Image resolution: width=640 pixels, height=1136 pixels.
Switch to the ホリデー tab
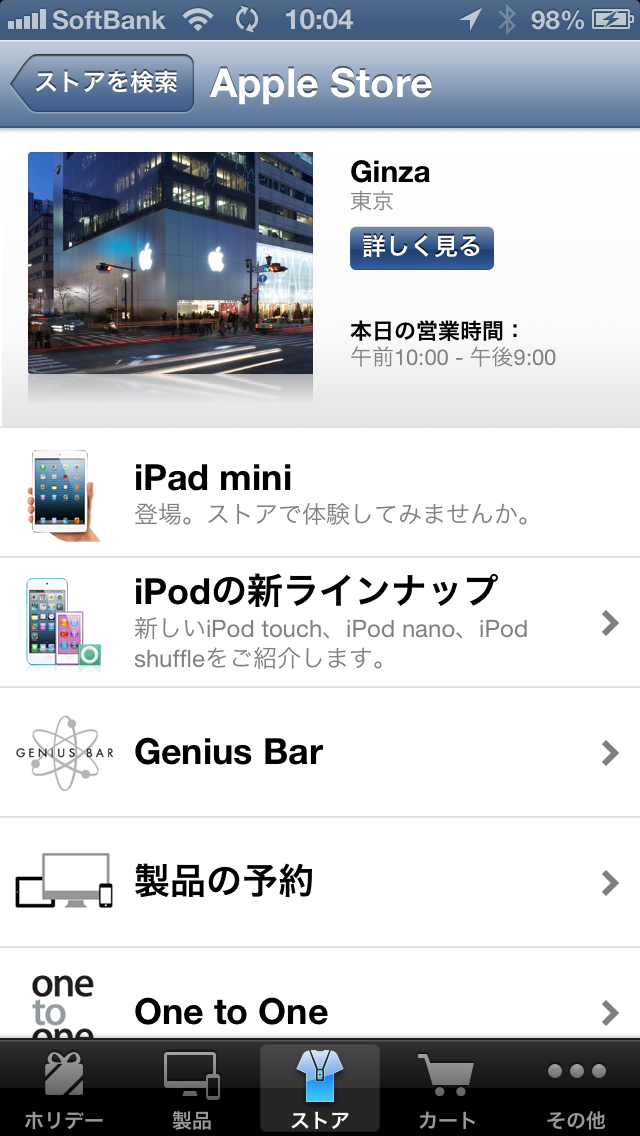click(64, 1088)
